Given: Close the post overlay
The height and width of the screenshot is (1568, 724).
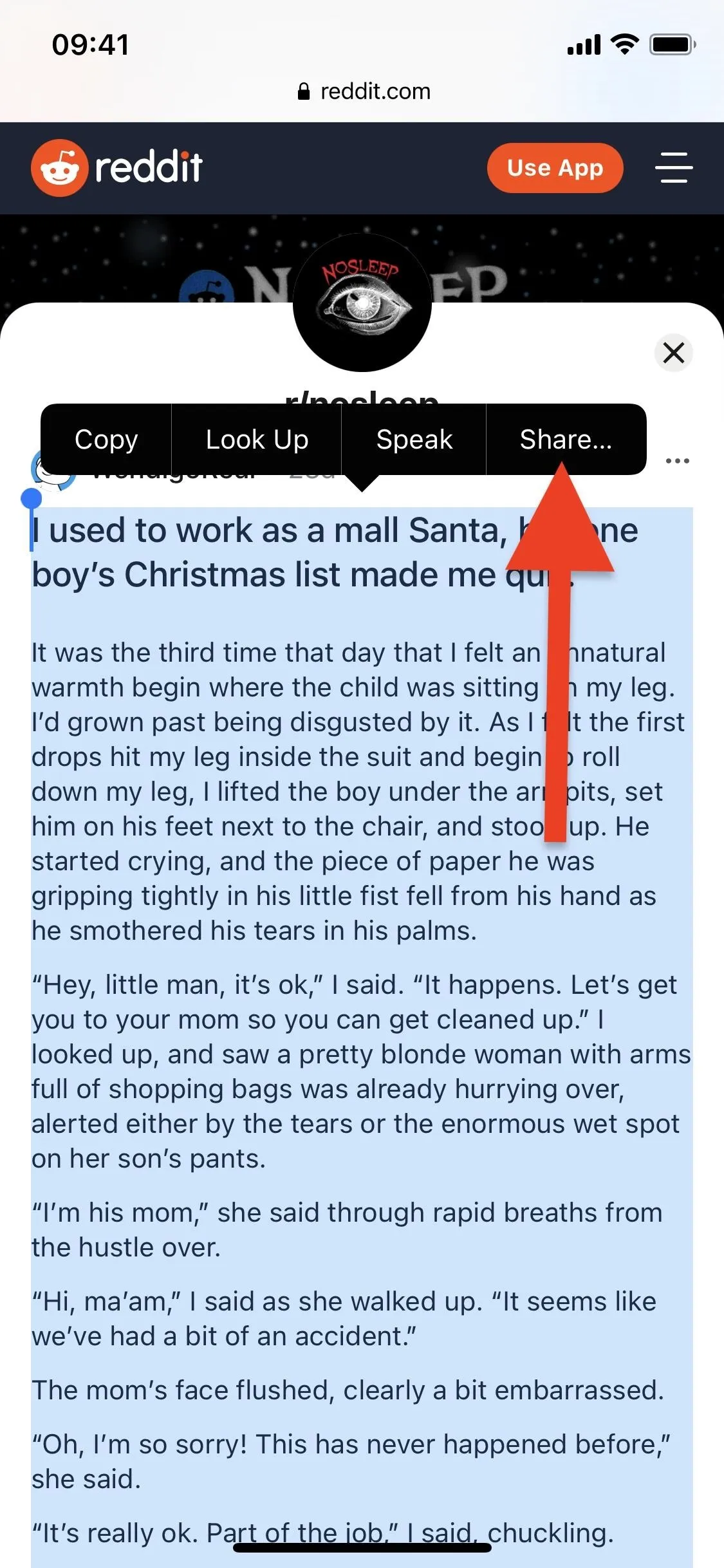Looking at the screenshot, I should pyautogui.click(x=673, y=353).
